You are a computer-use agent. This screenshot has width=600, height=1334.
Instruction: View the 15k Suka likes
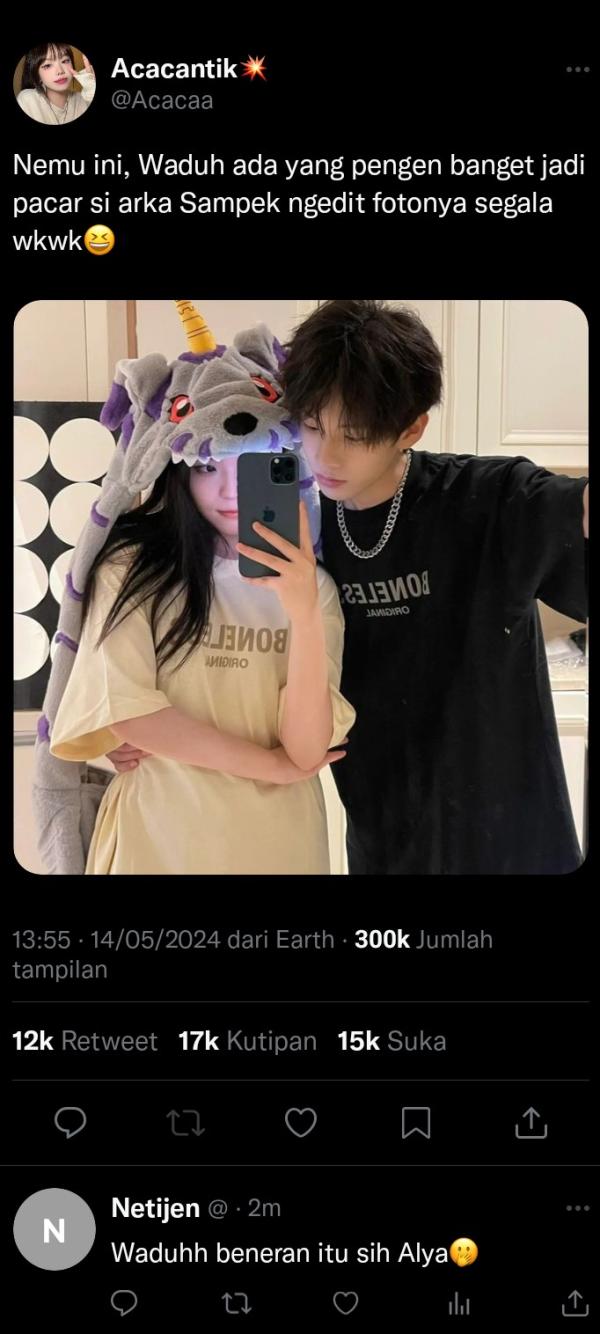tap(391, 1041)
